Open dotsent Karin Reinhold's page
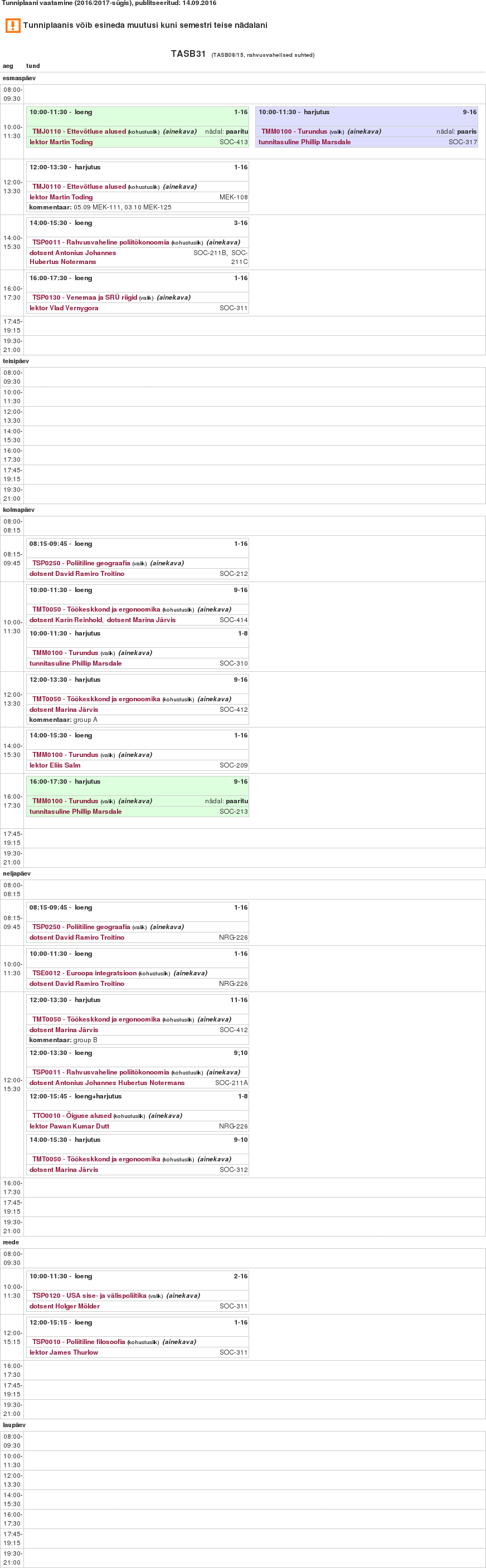This screenshot has width=486, height=1568. [66, 619]
